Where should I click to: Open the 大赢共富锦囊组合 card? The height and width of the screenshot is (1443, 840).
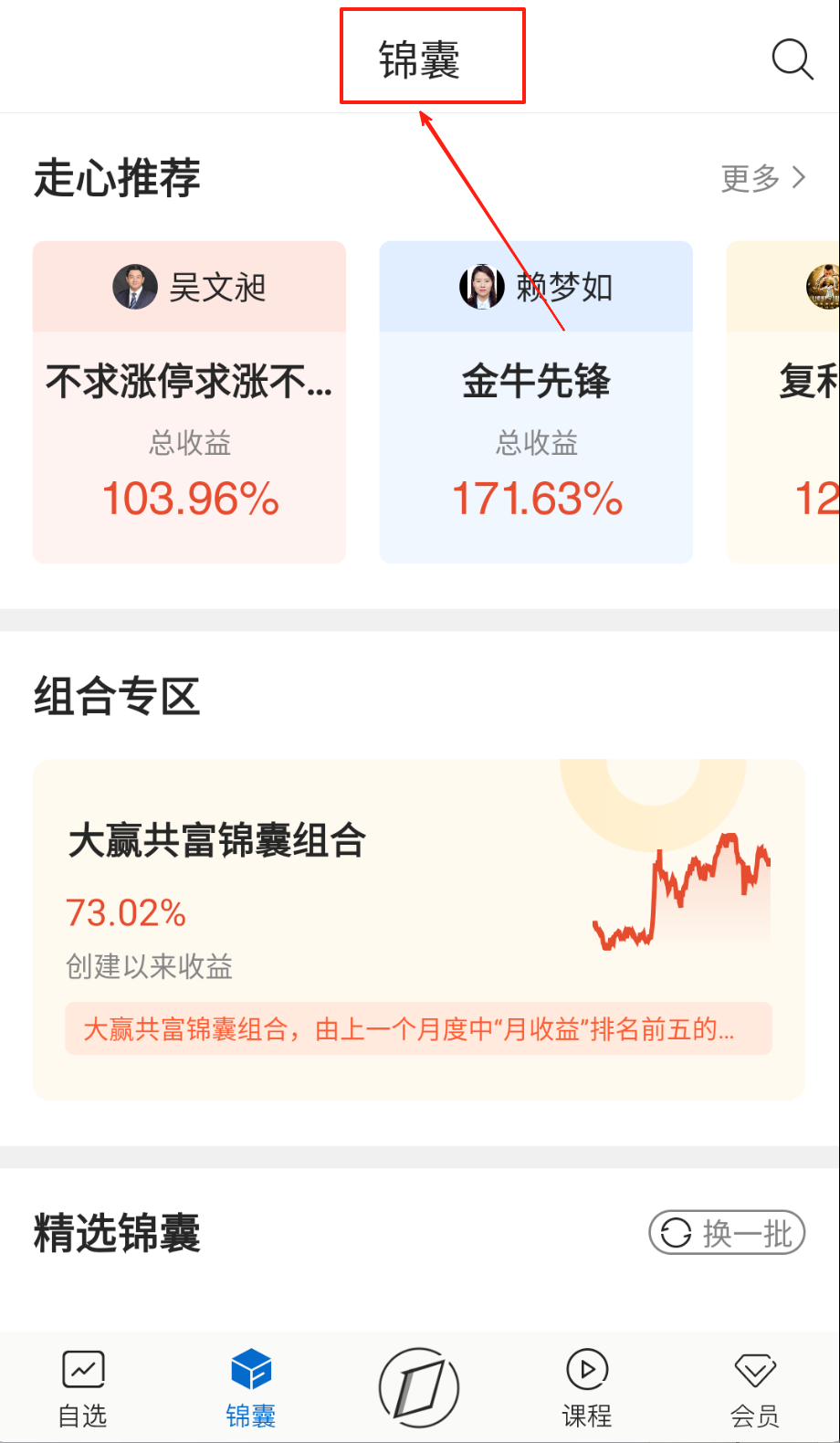click(418, 929)
